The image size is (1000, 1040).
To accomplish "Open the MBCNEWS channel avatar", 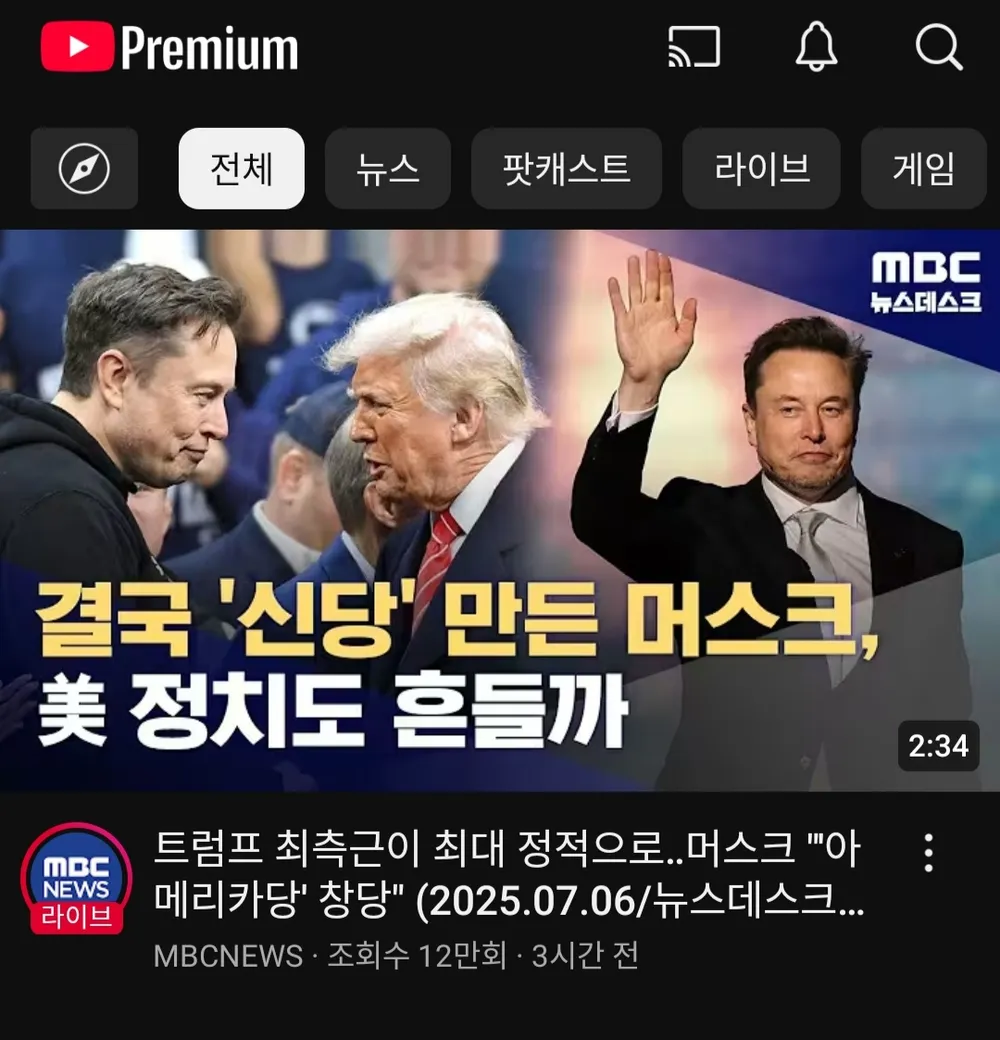I will pyautogui.click(x=76, y=878).
